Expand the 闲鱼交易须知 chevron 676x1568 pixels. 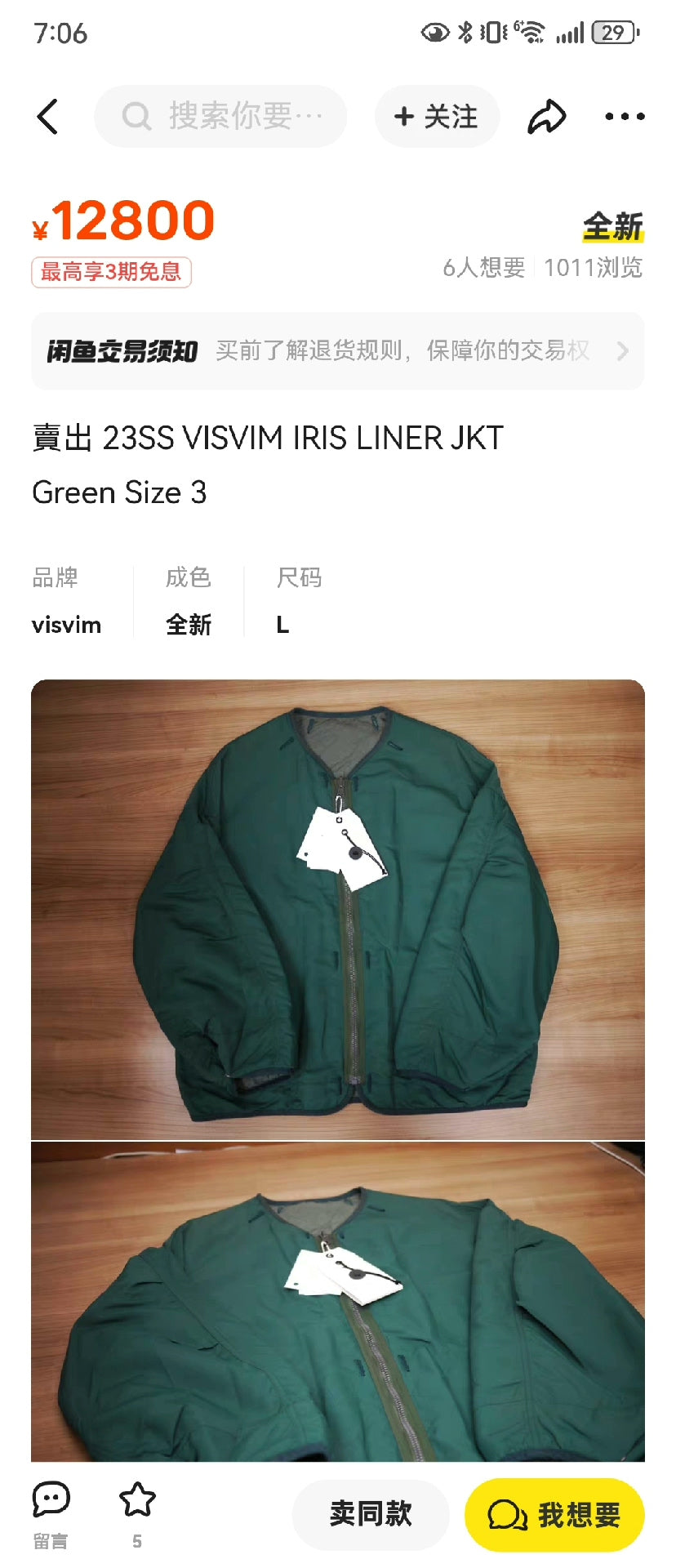click(624, 351)
